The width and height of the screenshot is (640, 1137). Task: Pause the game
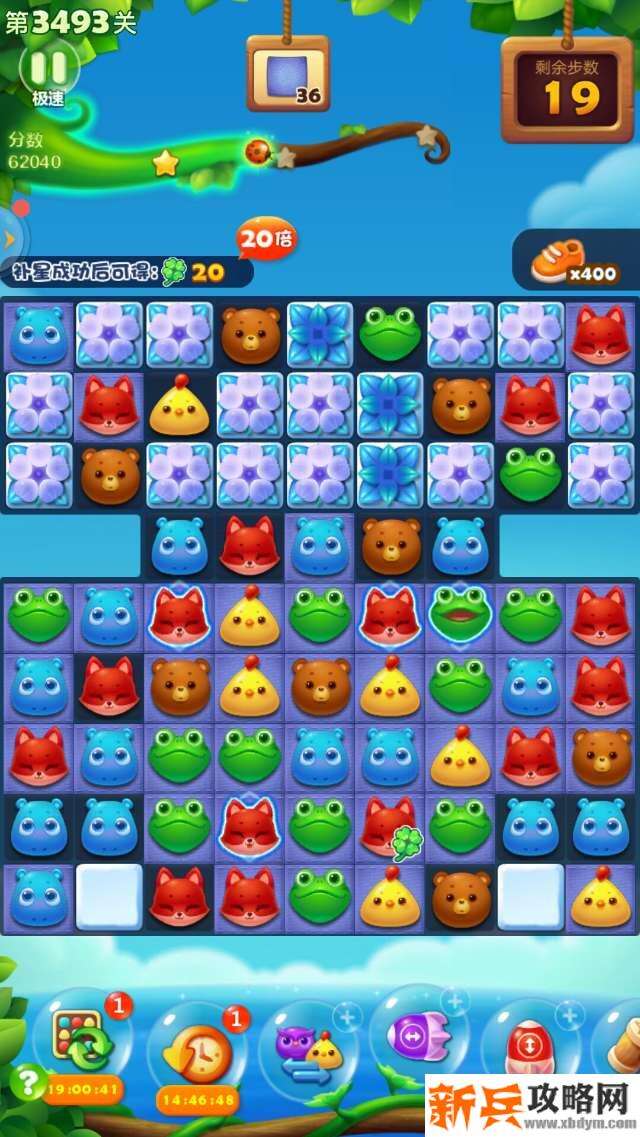(48, 67)
